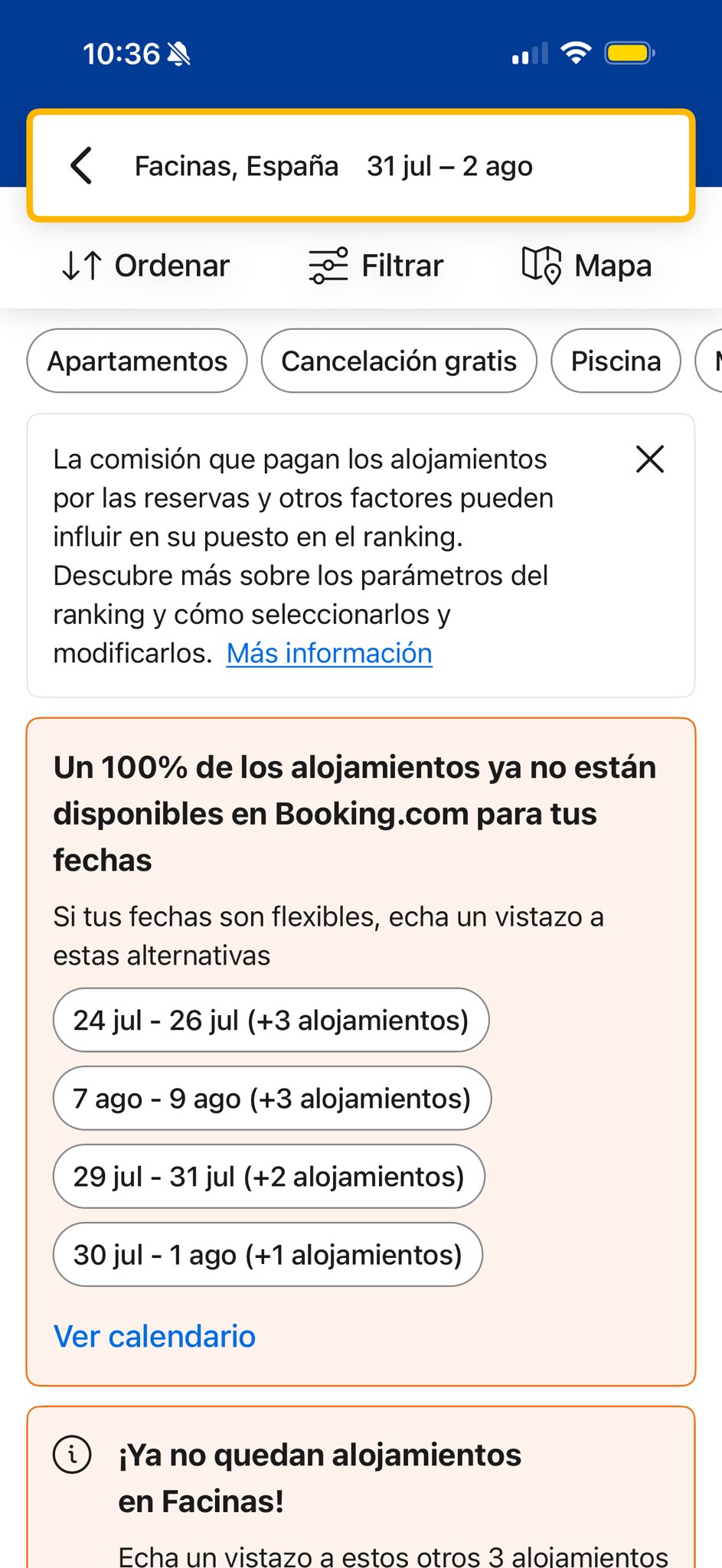Choose alternative dates 24 jul - 26 jul

[271, 1020]
